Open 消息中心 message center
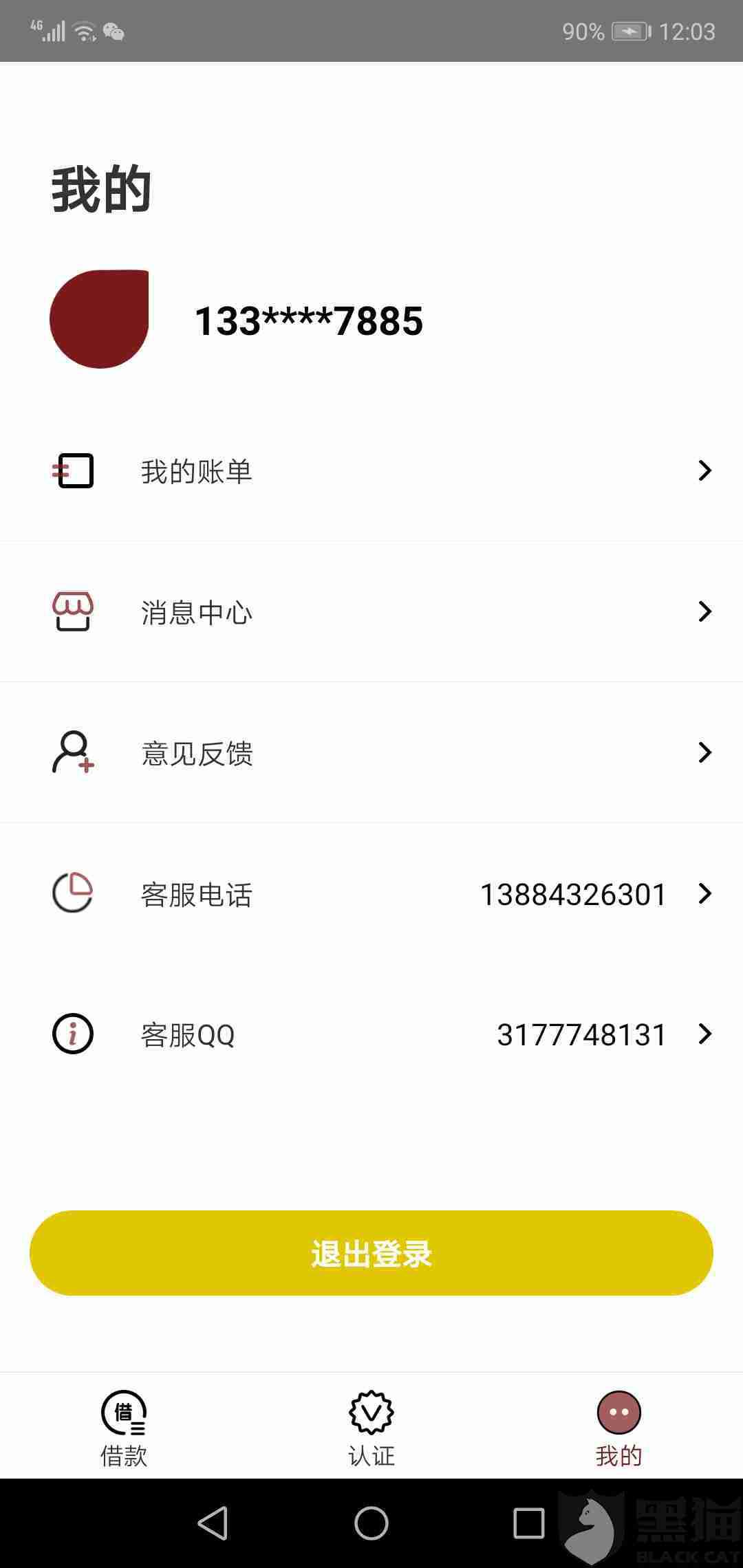The width and height of the screenshot is (743, 1568). point(371,611)
